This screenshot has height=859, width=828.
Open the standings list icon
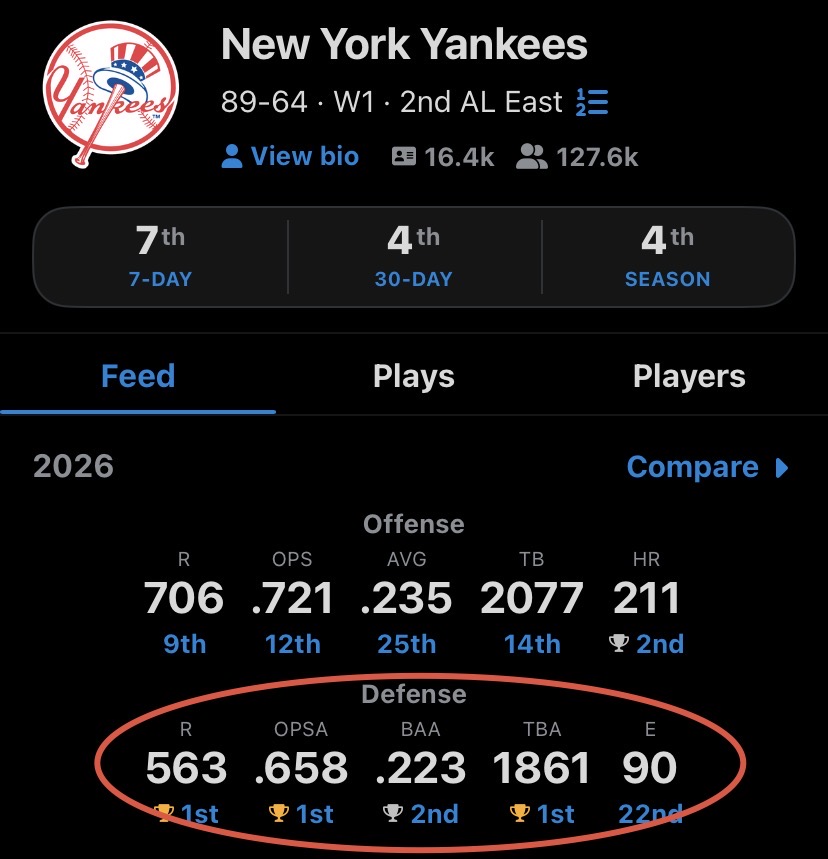click(592, 102)
